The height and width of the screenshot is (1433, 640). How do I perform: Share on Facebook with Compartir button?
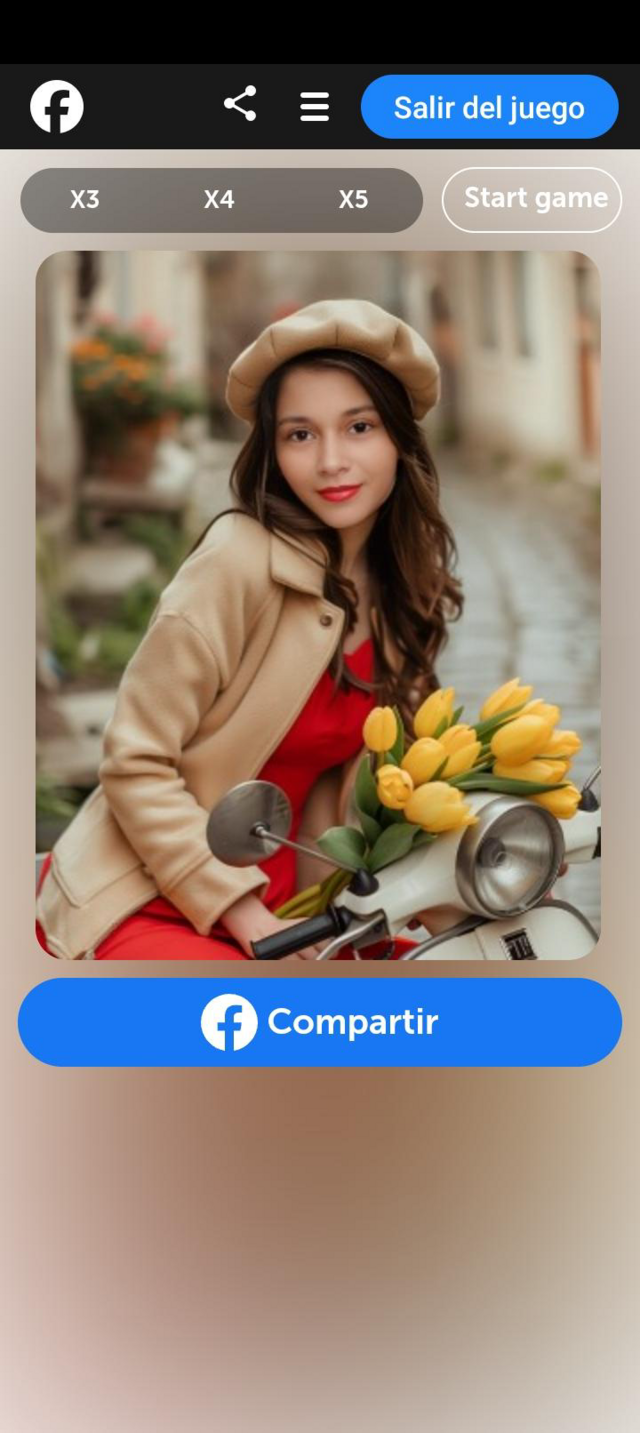coord(320,1022)
